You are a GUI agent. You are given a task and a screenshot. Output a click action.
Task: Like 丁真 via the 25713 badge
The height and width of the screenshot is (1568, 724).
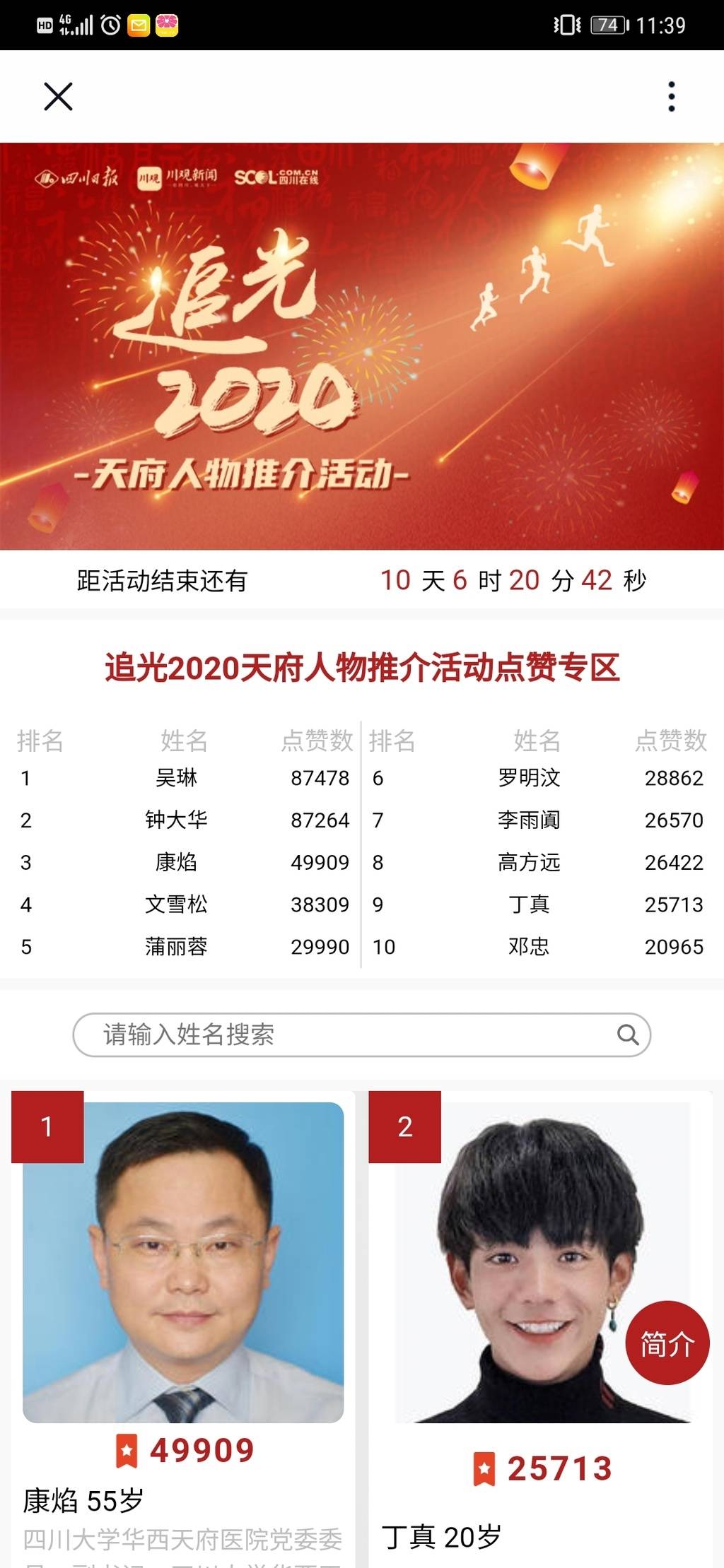(x=542, y=1469)
